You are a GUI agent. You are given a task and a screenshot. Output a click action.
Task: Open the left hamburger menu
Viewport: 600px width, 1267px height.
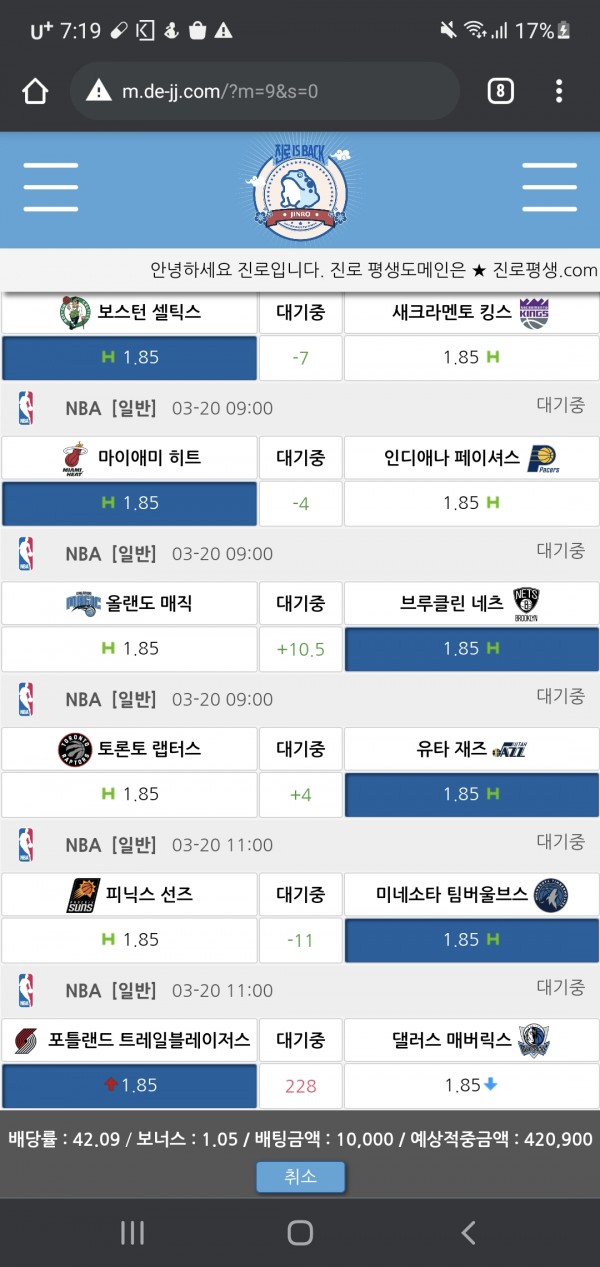[x=50, y=187]
